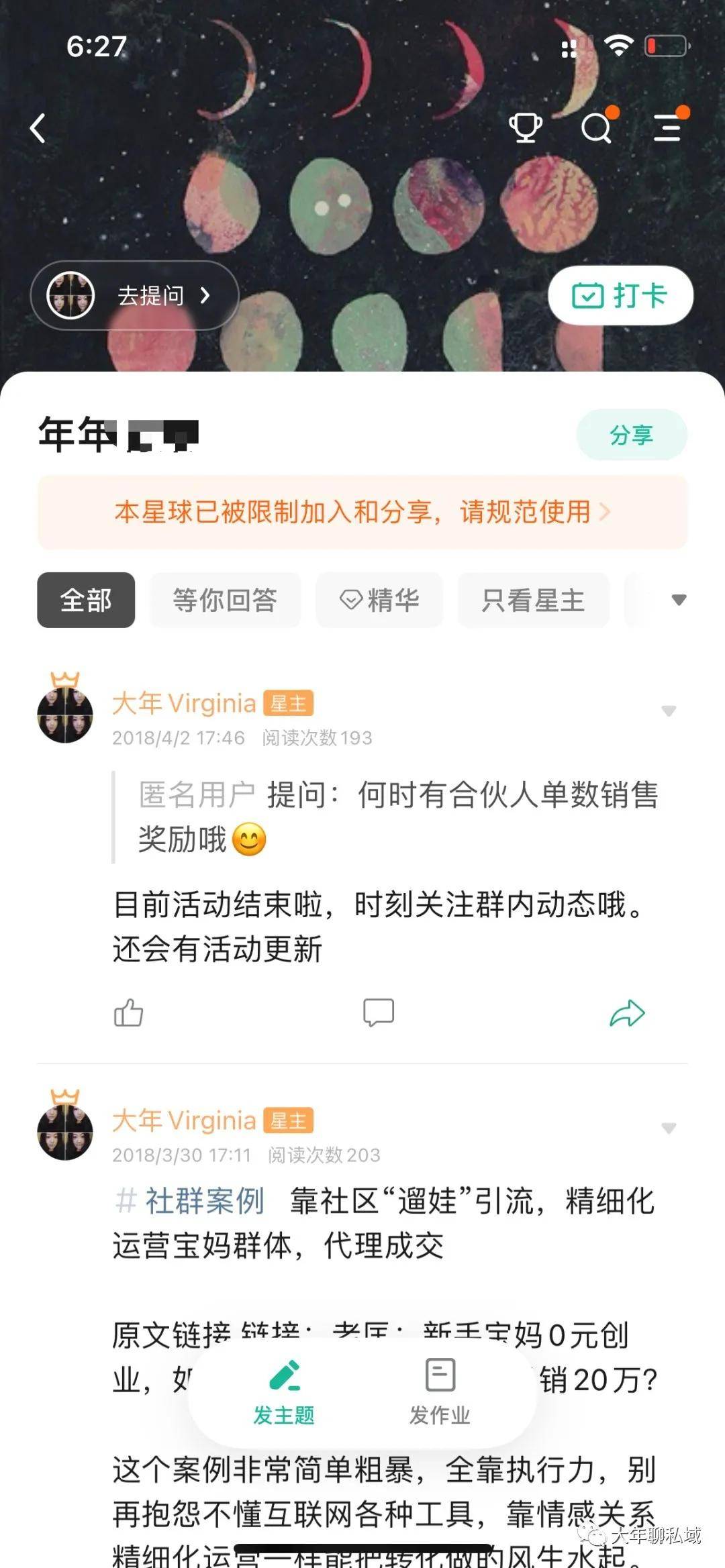Screen dimensions: 725x1568
Task: Open the trophy leaderboard icon
Action: (x=526, y=127)
